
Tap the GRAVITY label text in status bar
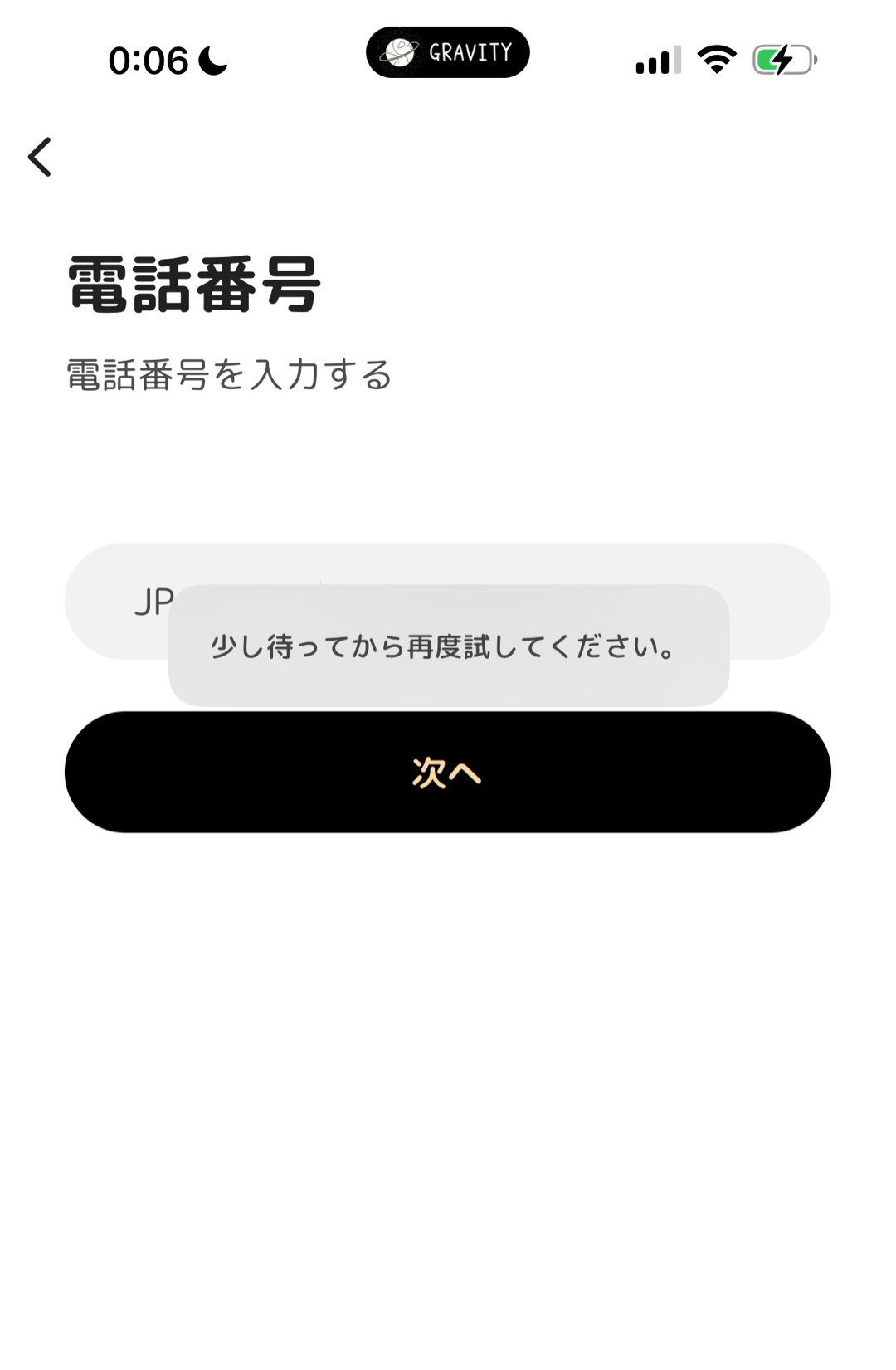click(469, 52)
